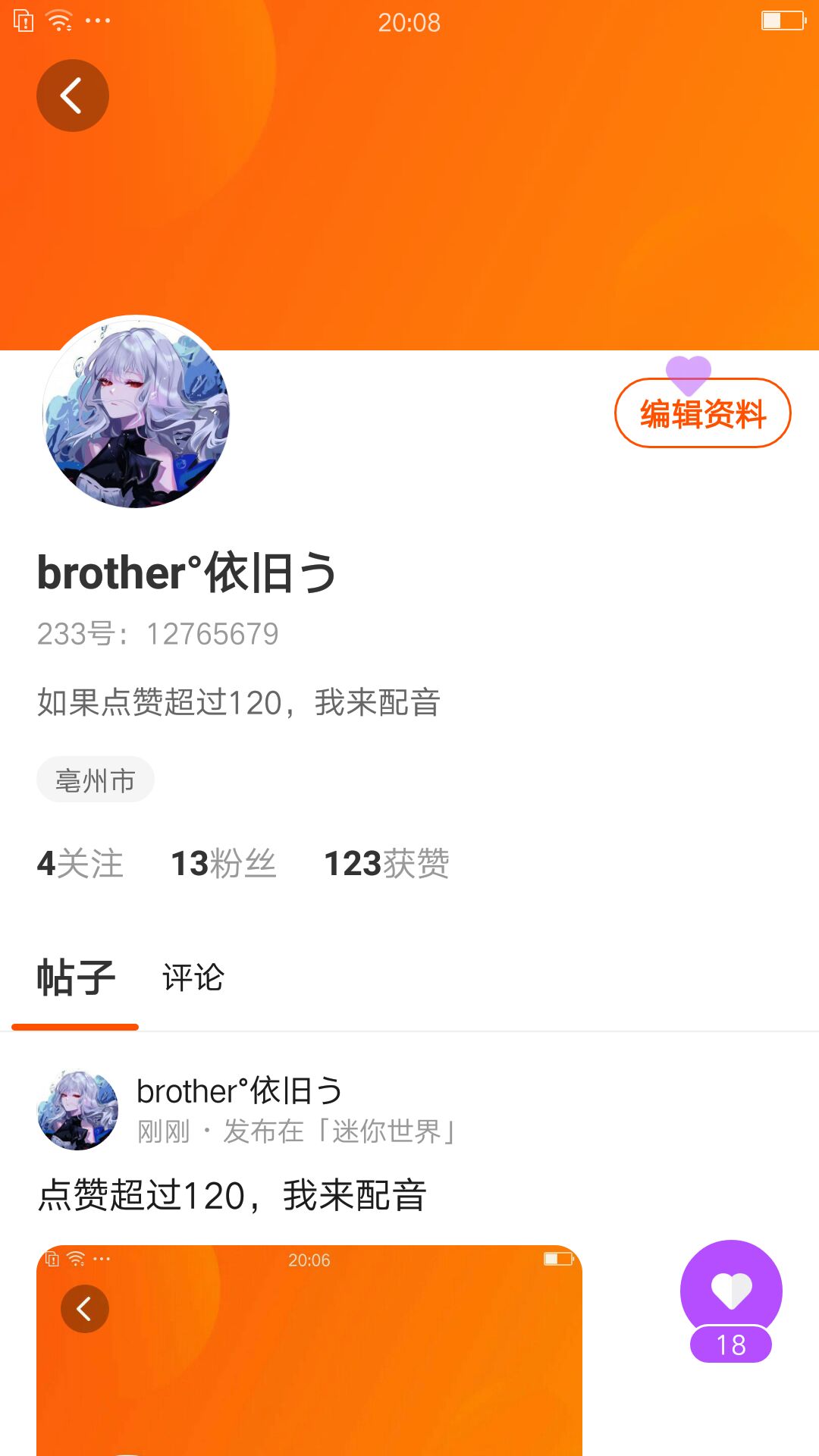Tap the purple heart like button
Viewport: 819px width, 1456px height.
click(731, 1291)
